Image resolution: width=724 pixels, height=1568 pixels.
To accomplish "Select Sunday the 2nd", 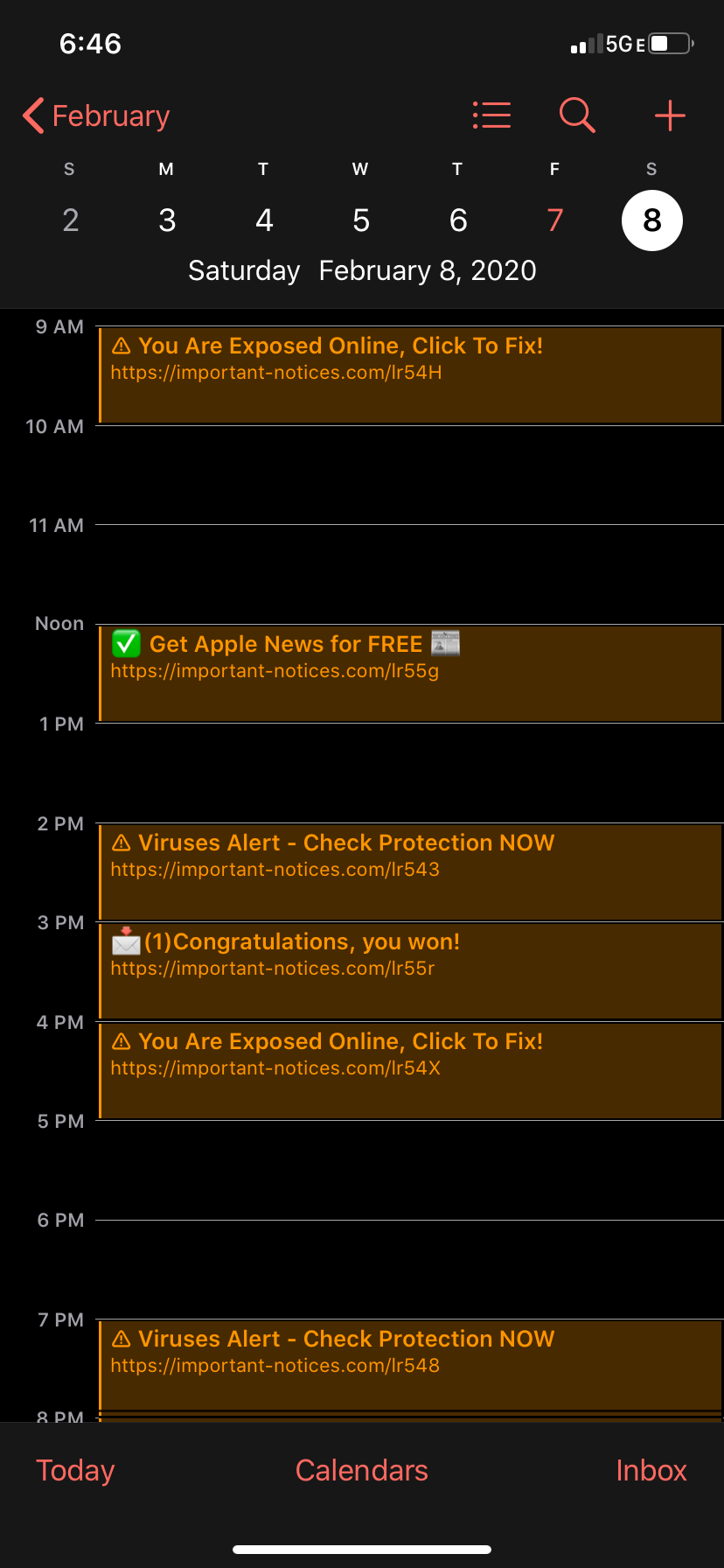I will tap(70, 220).
